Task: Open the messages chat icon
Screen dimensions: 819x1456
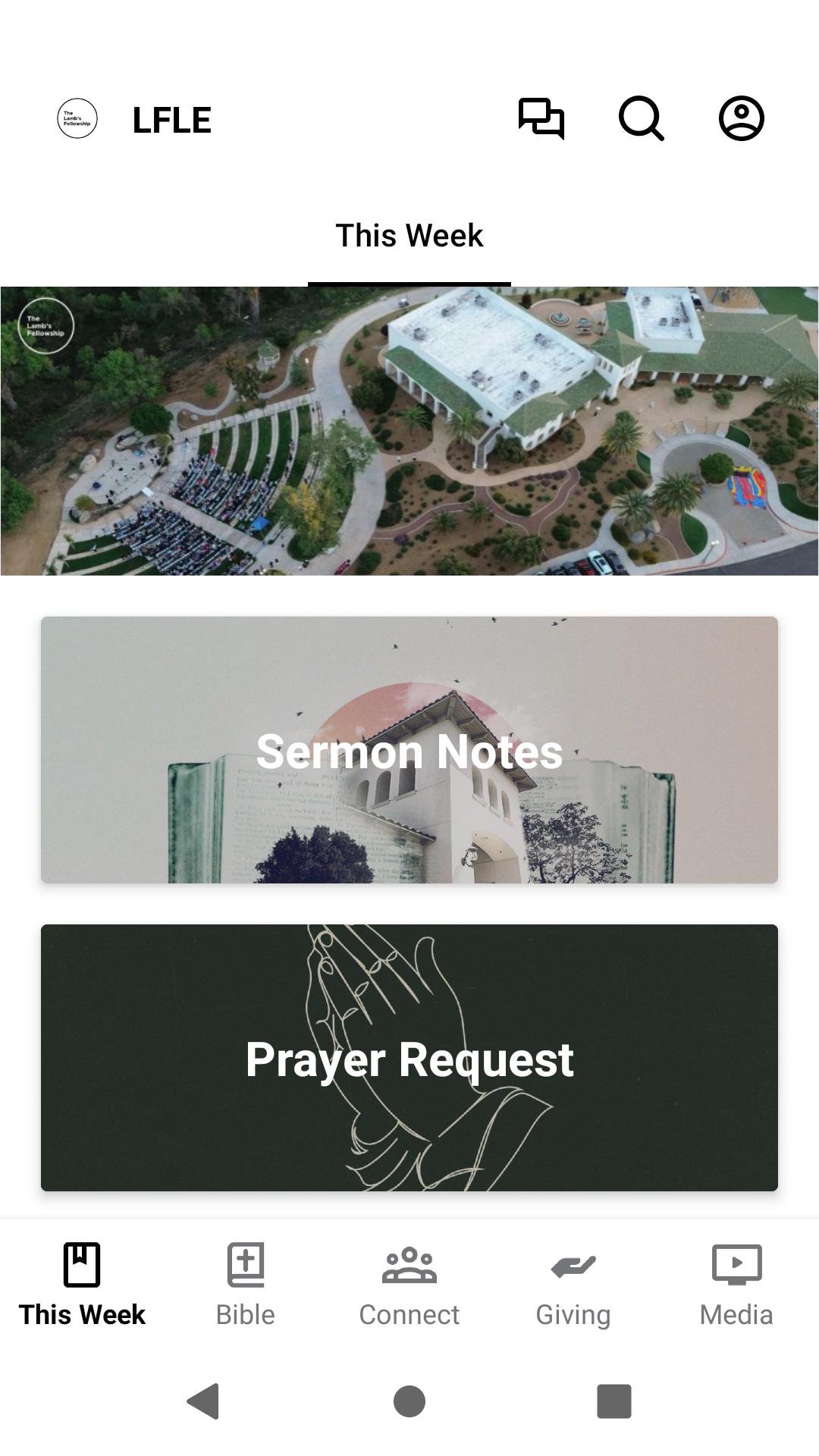Action: tap(541, 119)
